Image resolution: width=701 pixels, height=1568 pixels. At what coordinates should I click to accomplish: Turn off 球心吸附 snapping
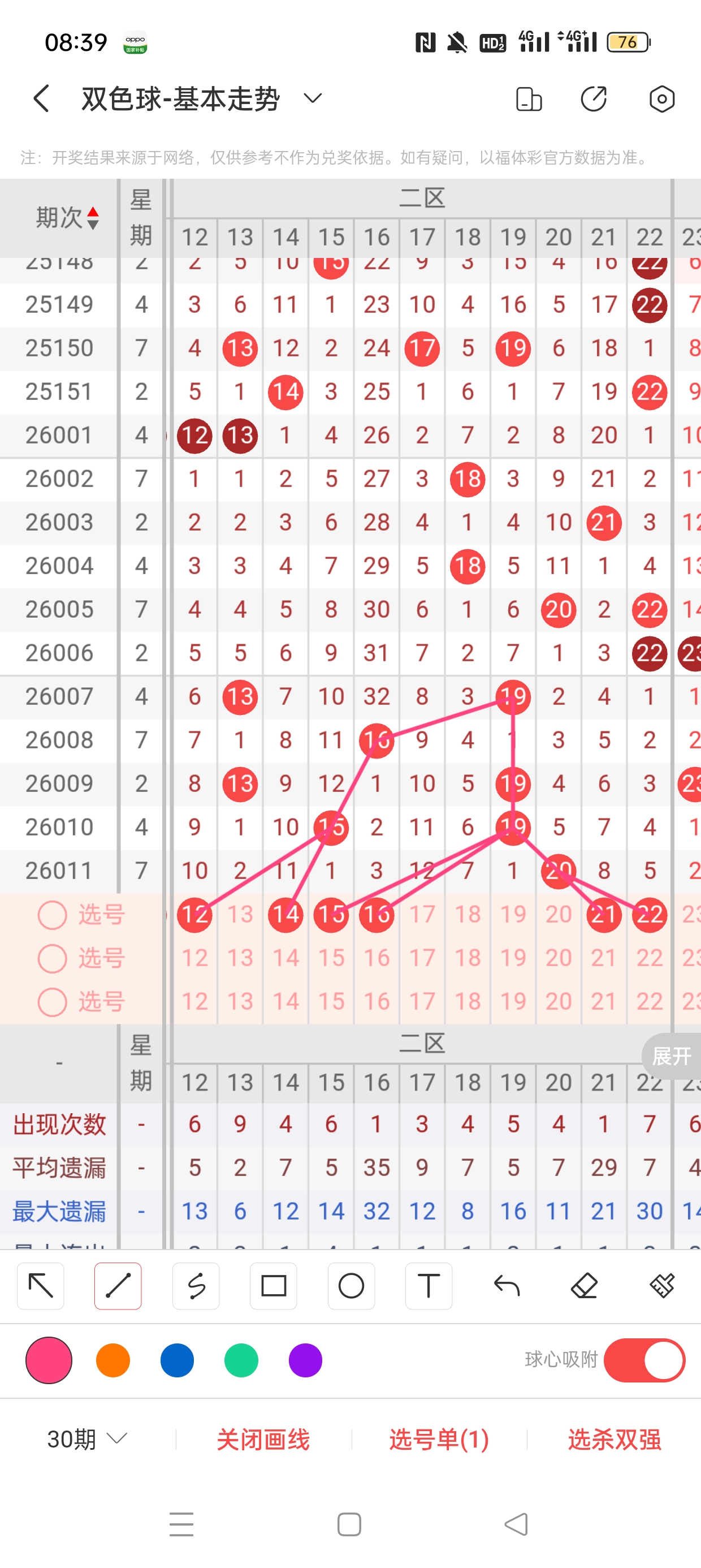point(644,1360)
